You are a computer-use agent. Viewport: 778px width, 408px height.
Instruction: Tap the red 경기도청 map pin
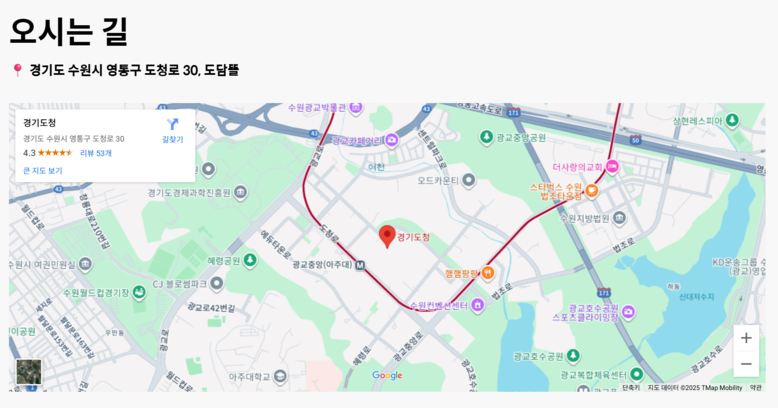pos(387,236)
